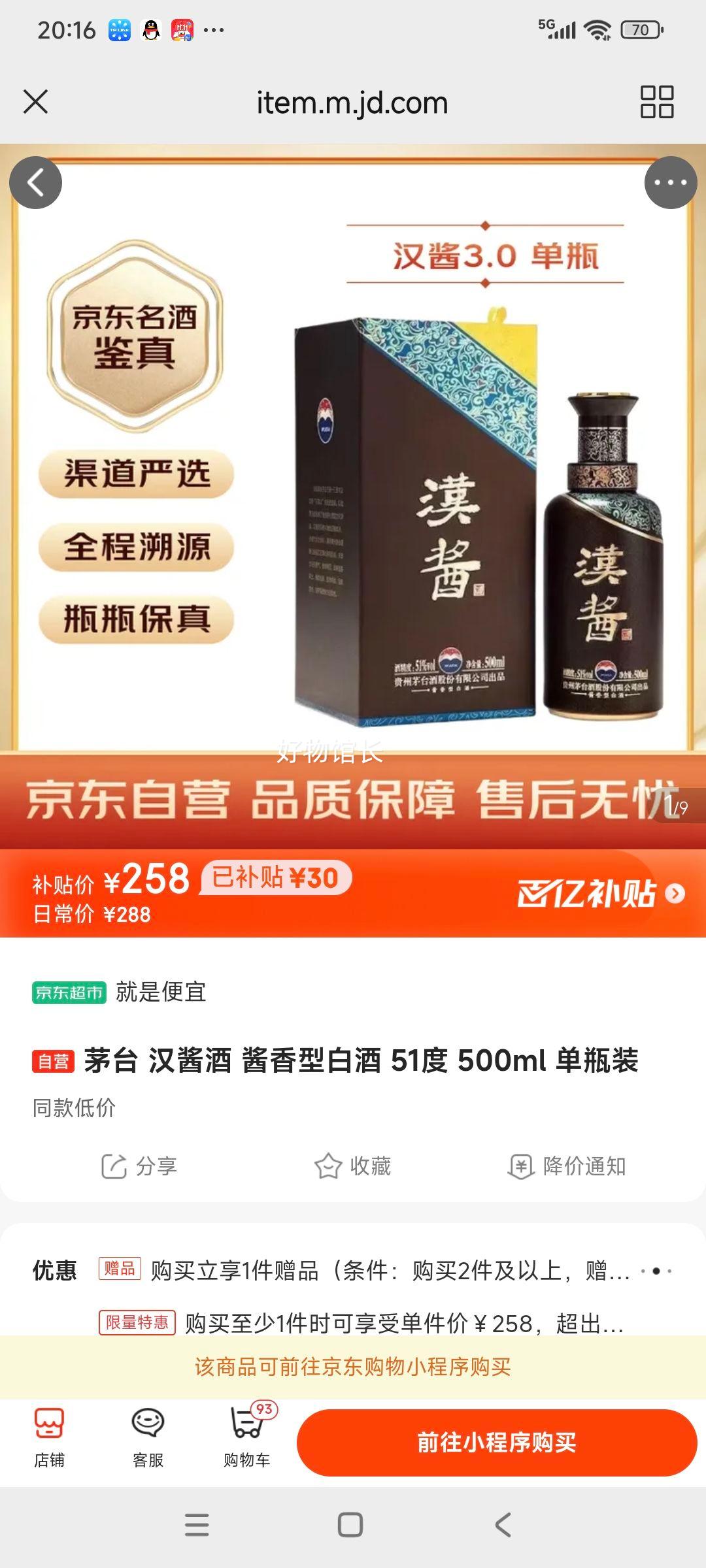
Task: Add the product to 收藏 favorites
Action: (353, 1166)
